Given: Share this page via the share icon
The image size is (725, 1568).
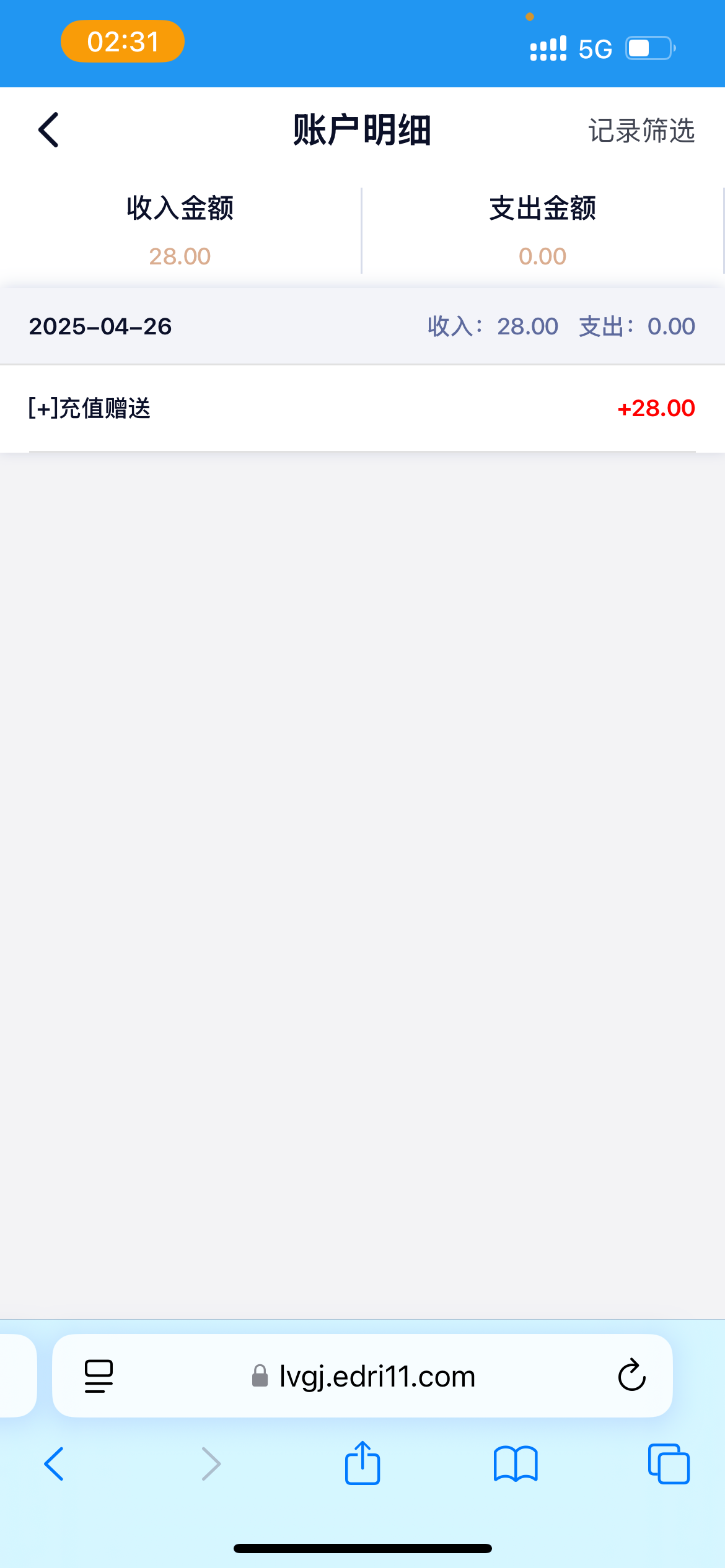Looking at the screenshot, I should [362, 1464].
